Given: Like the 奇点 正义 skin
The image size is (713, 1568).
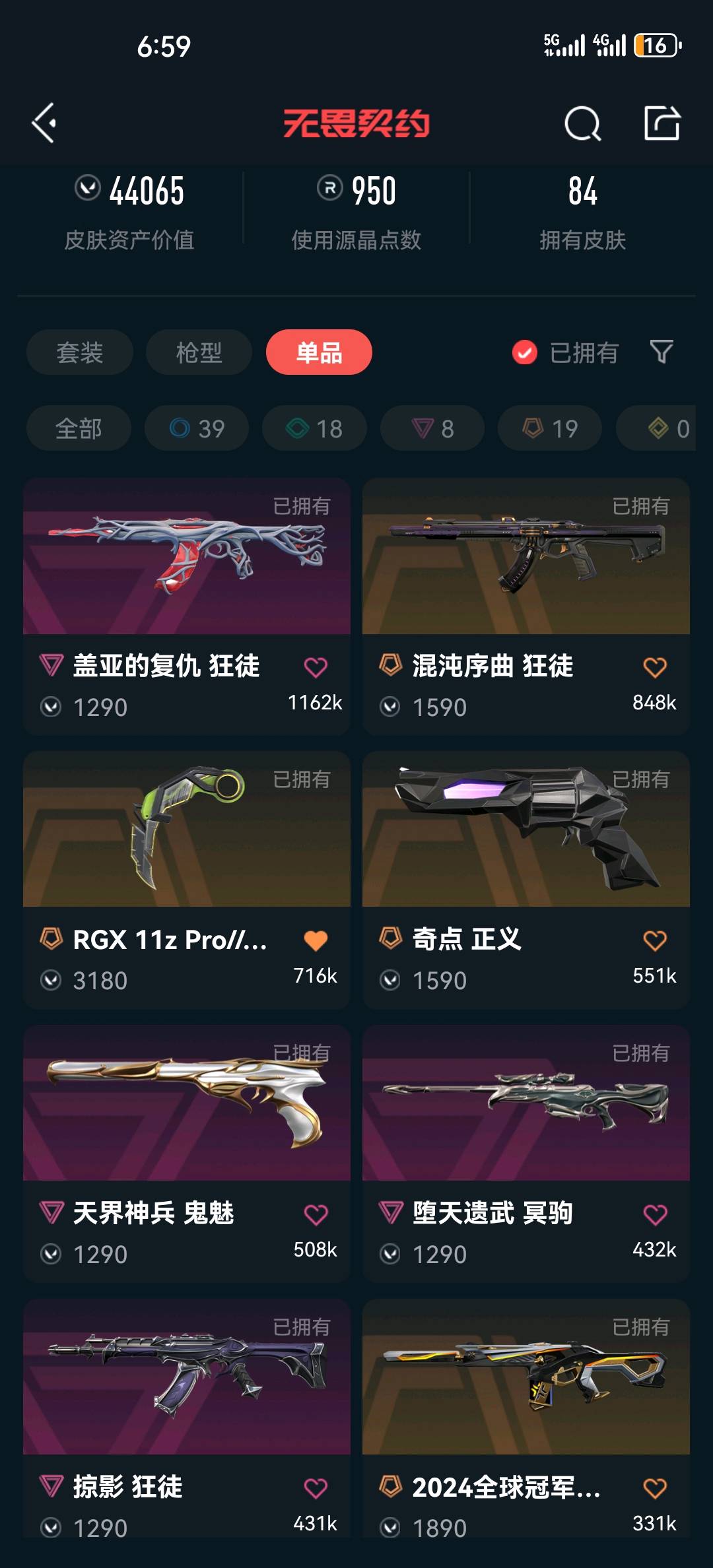Looking at the screenshot, I should pyautogui.click(x=655, y=940).
